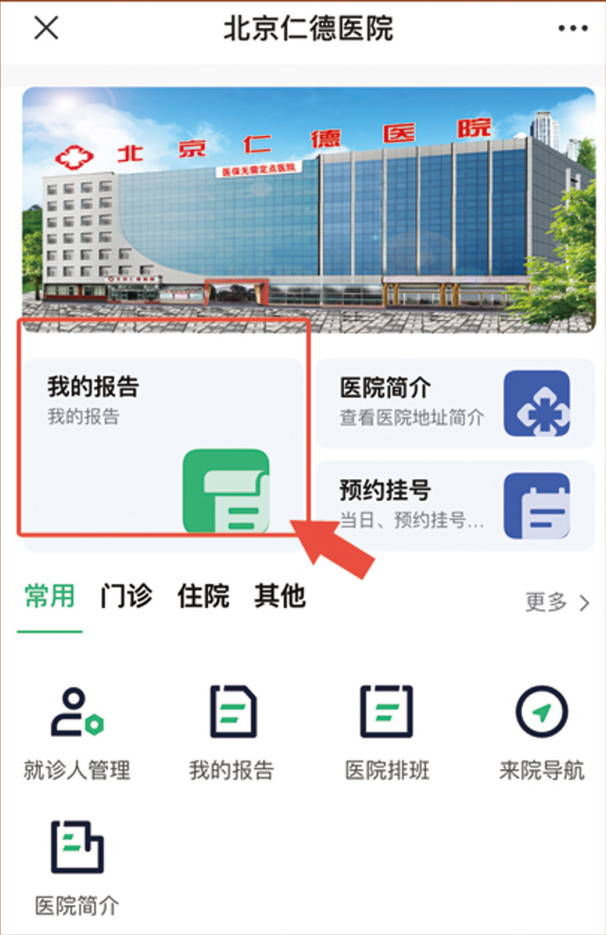Select the 其他 tab
The height and width of the screenshot is (935, 606).
tap(279, 597)
